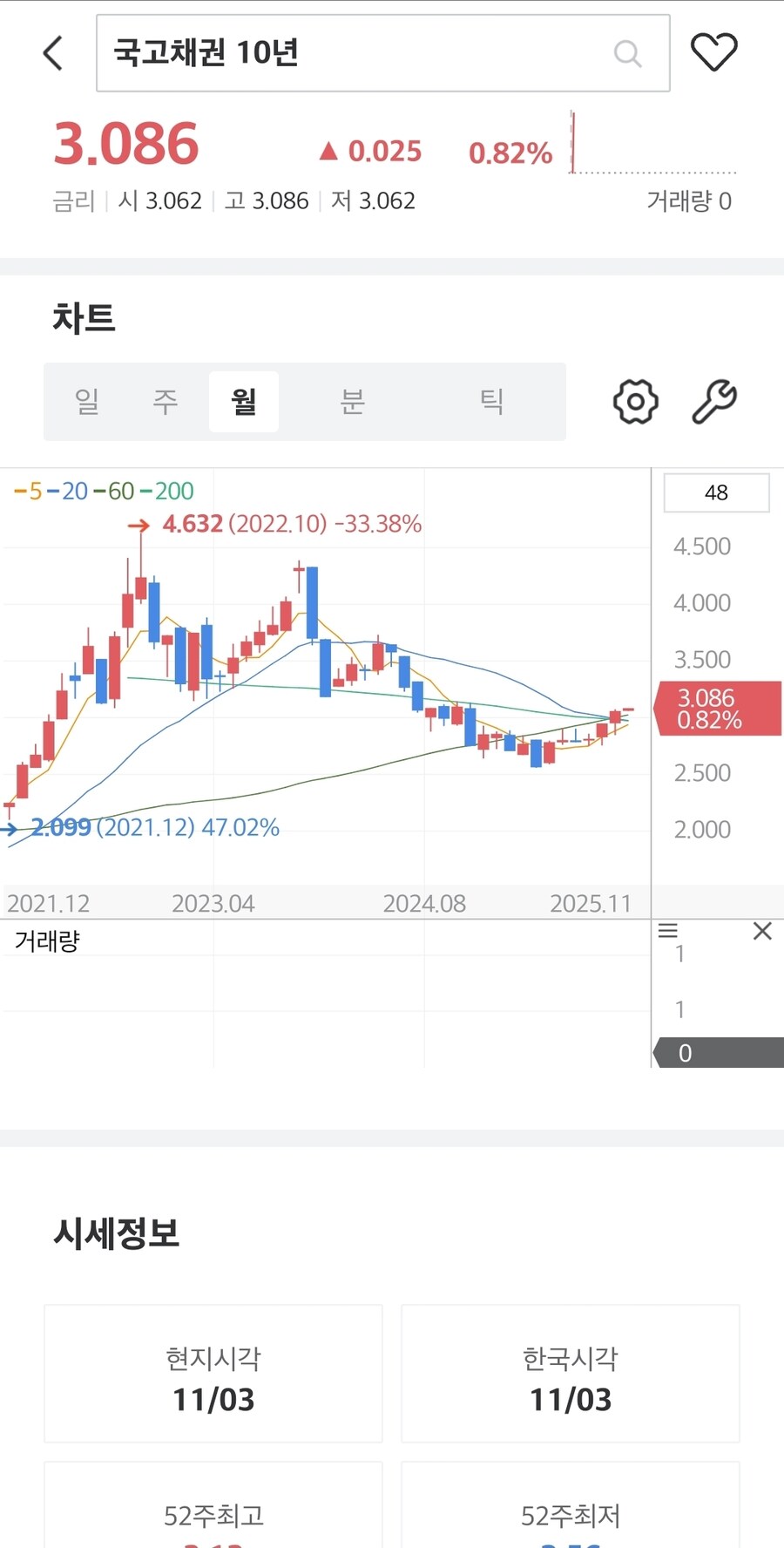Favorite 국고채권 10년 with the heart icon
The height and width of the screenshot is (1548, 784).
713,51
